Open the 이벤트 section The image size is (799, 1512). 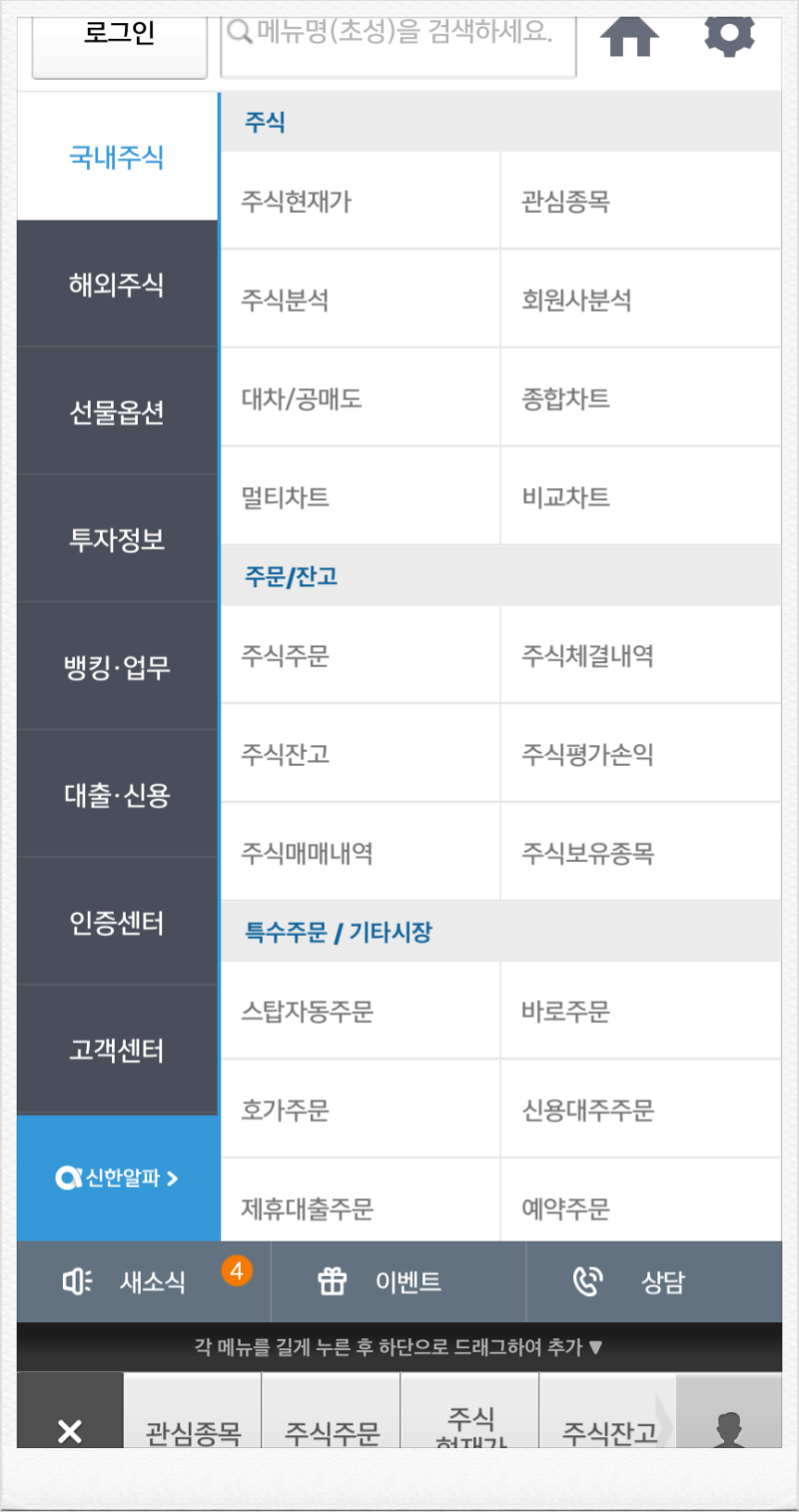pyautogui.click(x=399, y=1282)
